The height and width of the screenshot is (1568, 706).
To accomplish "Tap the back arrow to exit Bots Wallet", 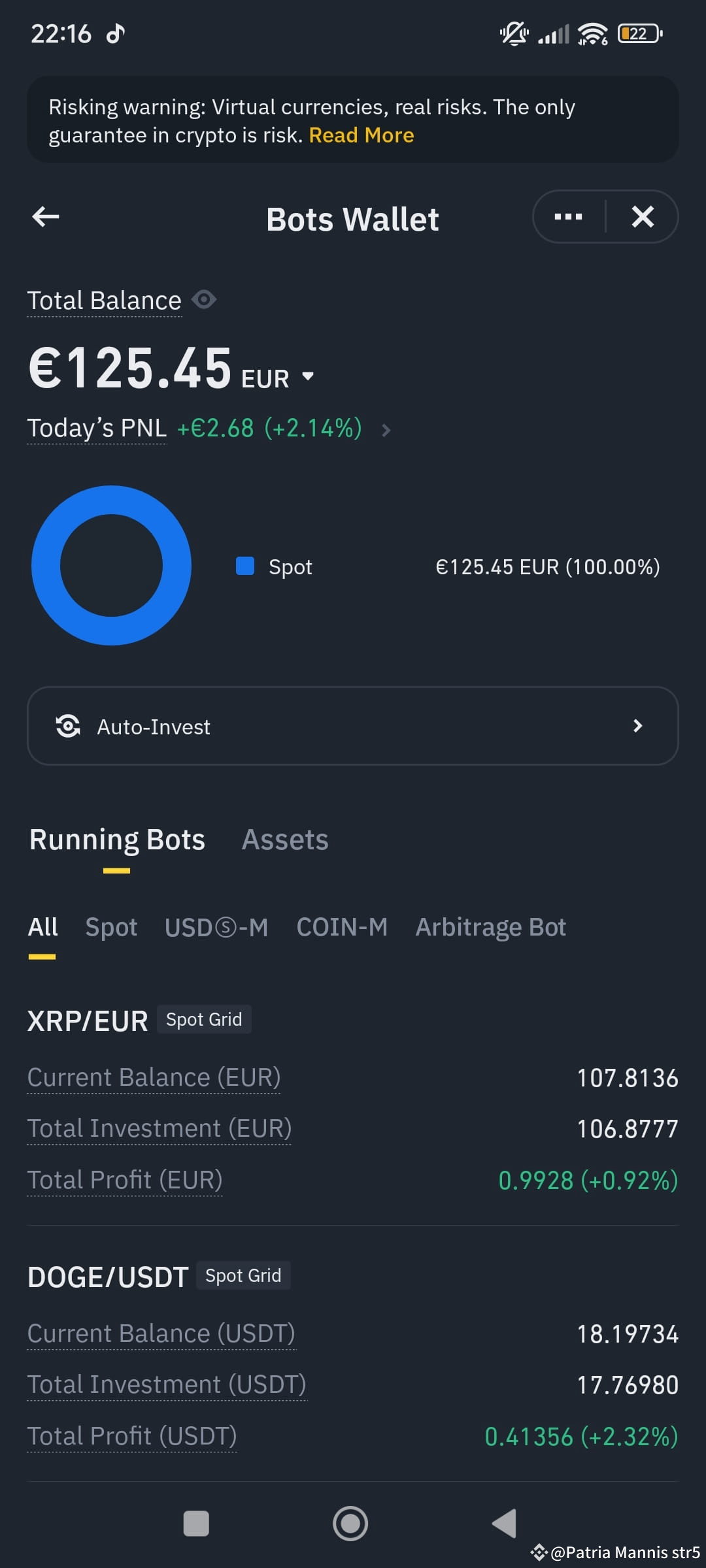I will 44,217.
